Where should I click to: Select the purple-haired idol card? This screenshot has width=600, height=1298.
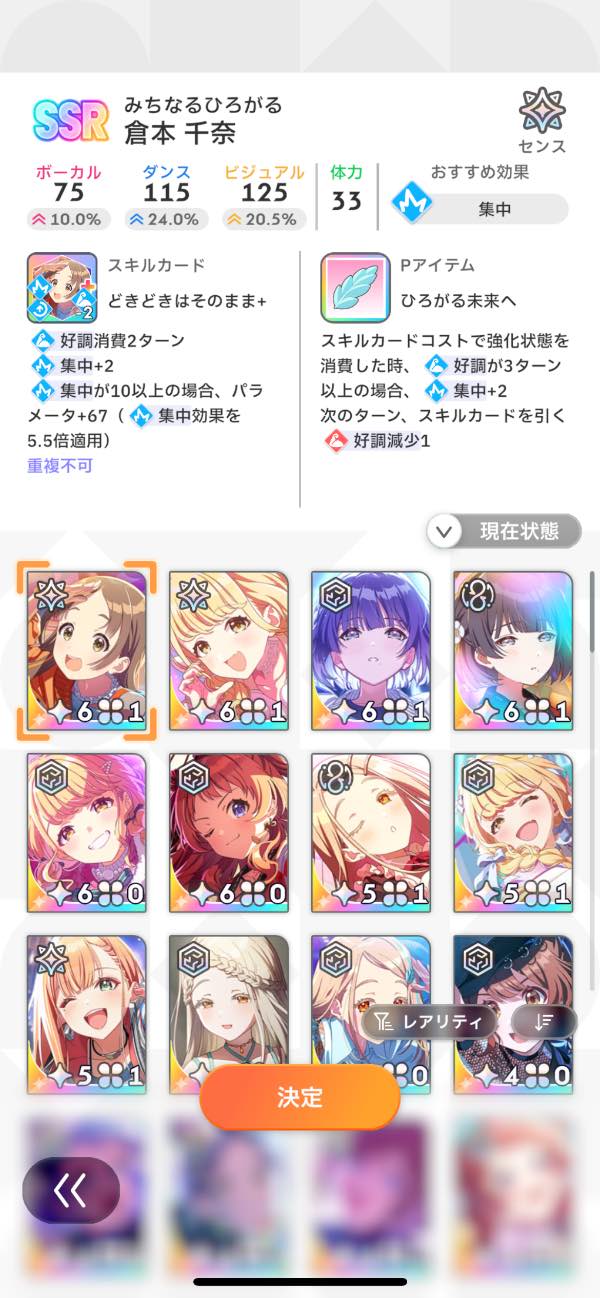click(371, 643)
